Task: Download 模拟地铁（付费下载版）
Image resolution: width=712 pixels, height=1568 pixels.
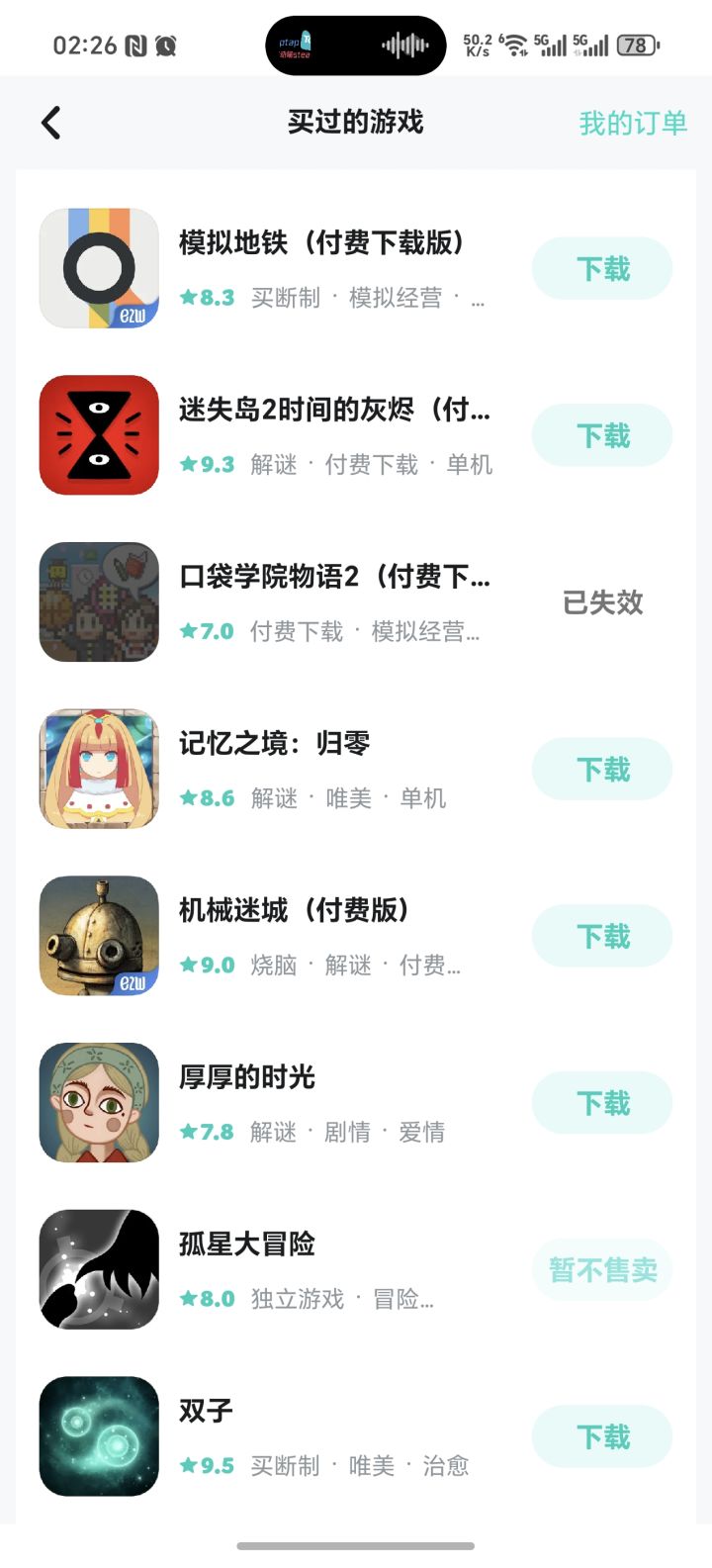Action: (601, 268)
